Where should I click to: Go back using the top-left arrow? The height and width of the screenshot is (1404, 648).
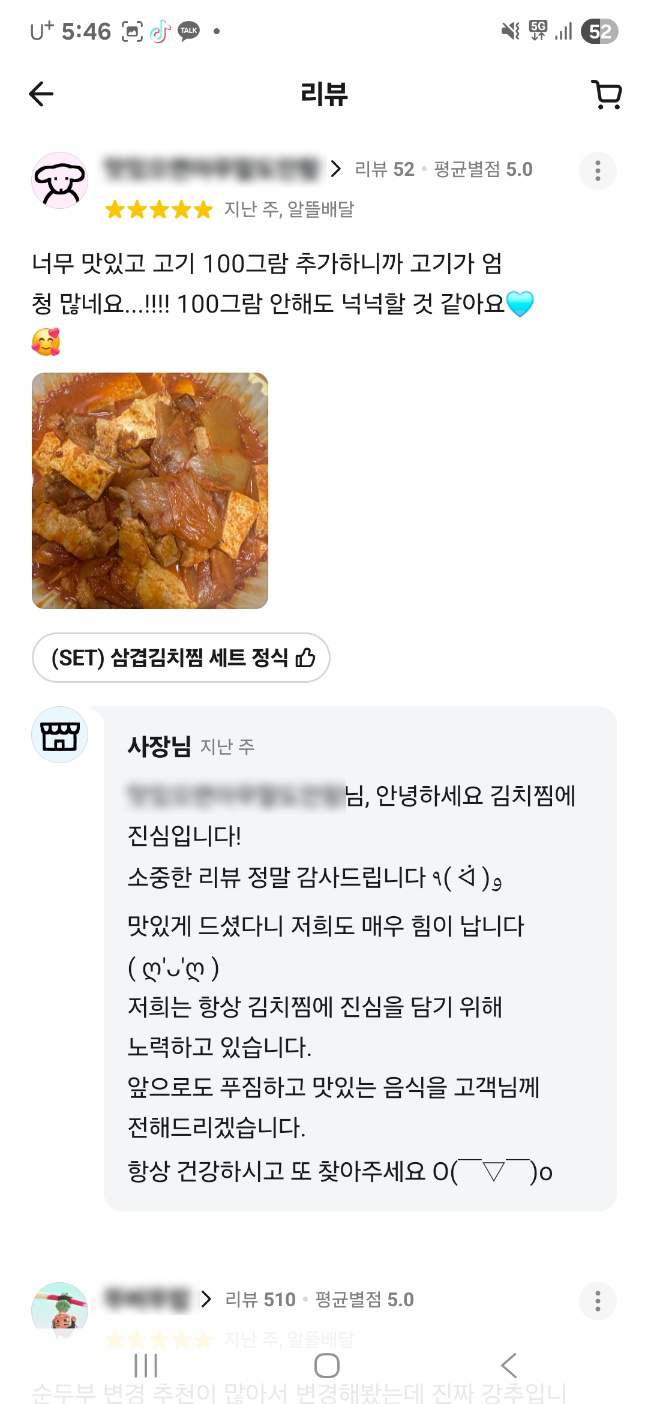(41, 94)
